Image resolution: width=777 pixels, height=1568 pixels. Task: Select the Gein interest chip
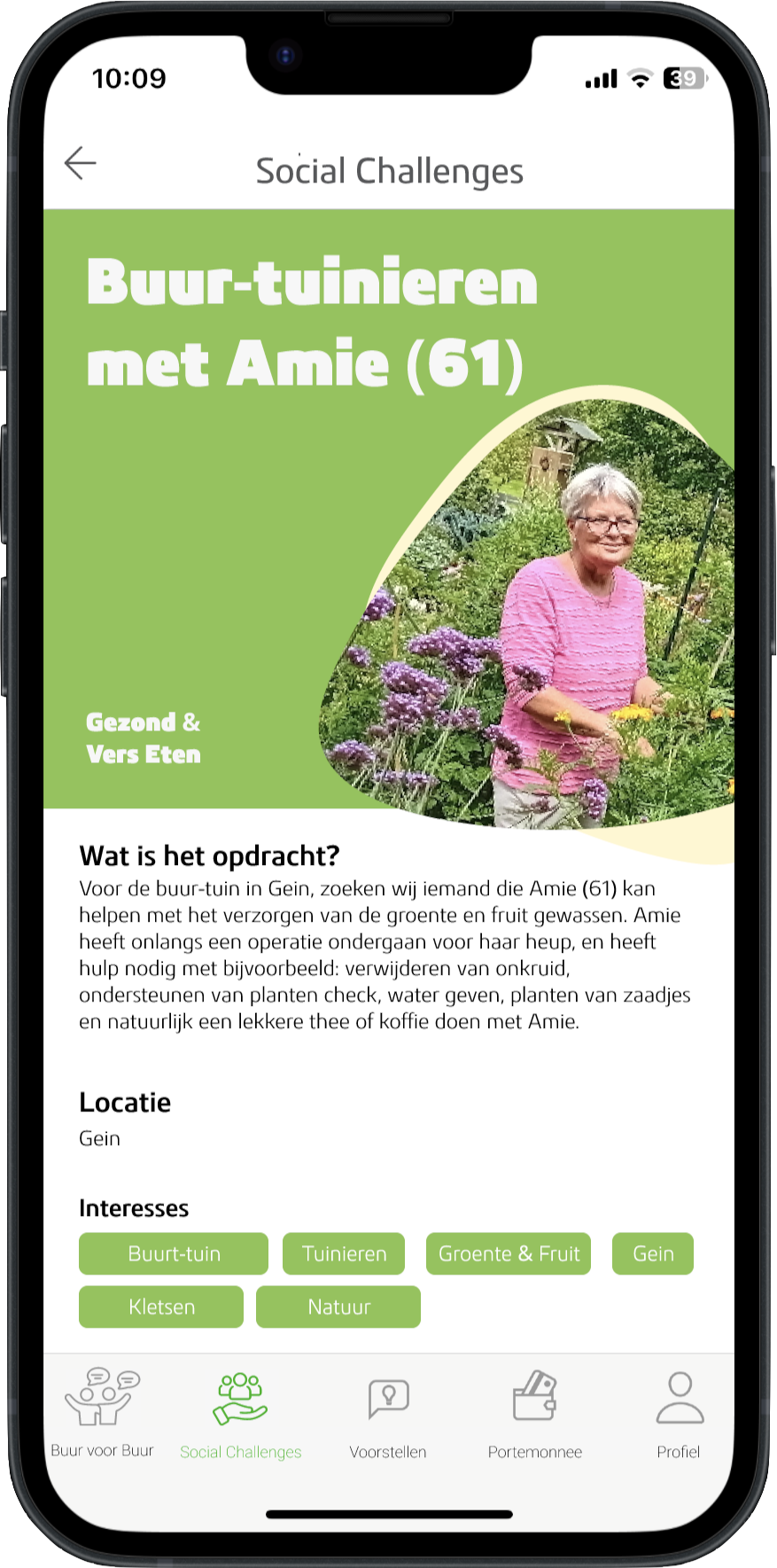point(653,1253)
